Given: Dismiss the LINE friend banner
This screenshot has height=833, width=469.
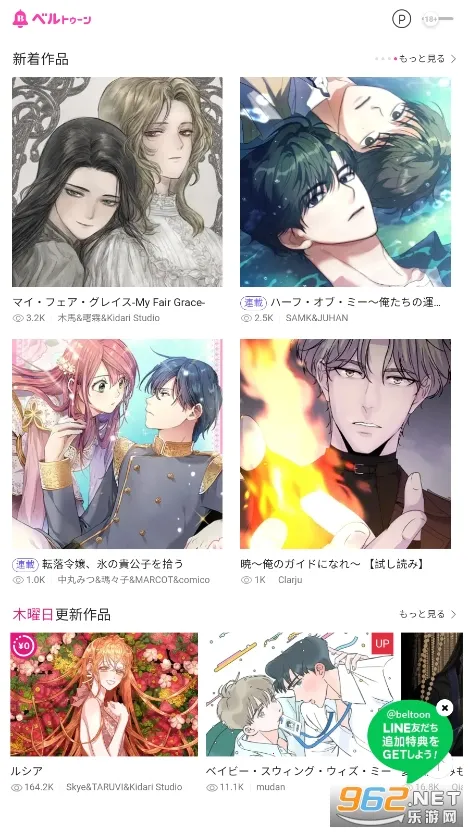Looking at the screenshot, I should click(445, 708).
